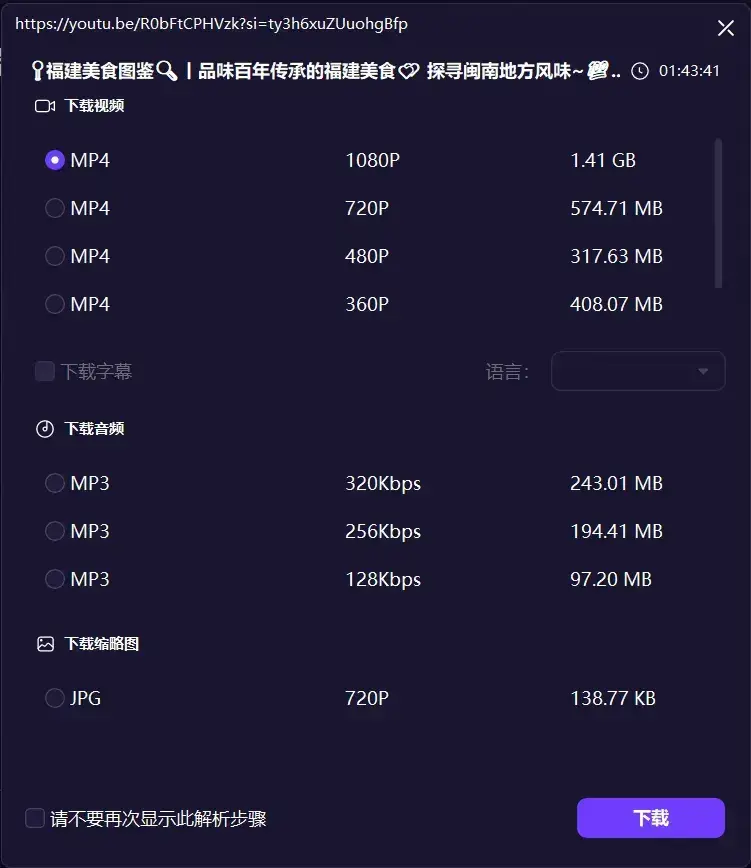
Task: Click the video camera icon beside 下载视频
Action: tap(44, 105)
